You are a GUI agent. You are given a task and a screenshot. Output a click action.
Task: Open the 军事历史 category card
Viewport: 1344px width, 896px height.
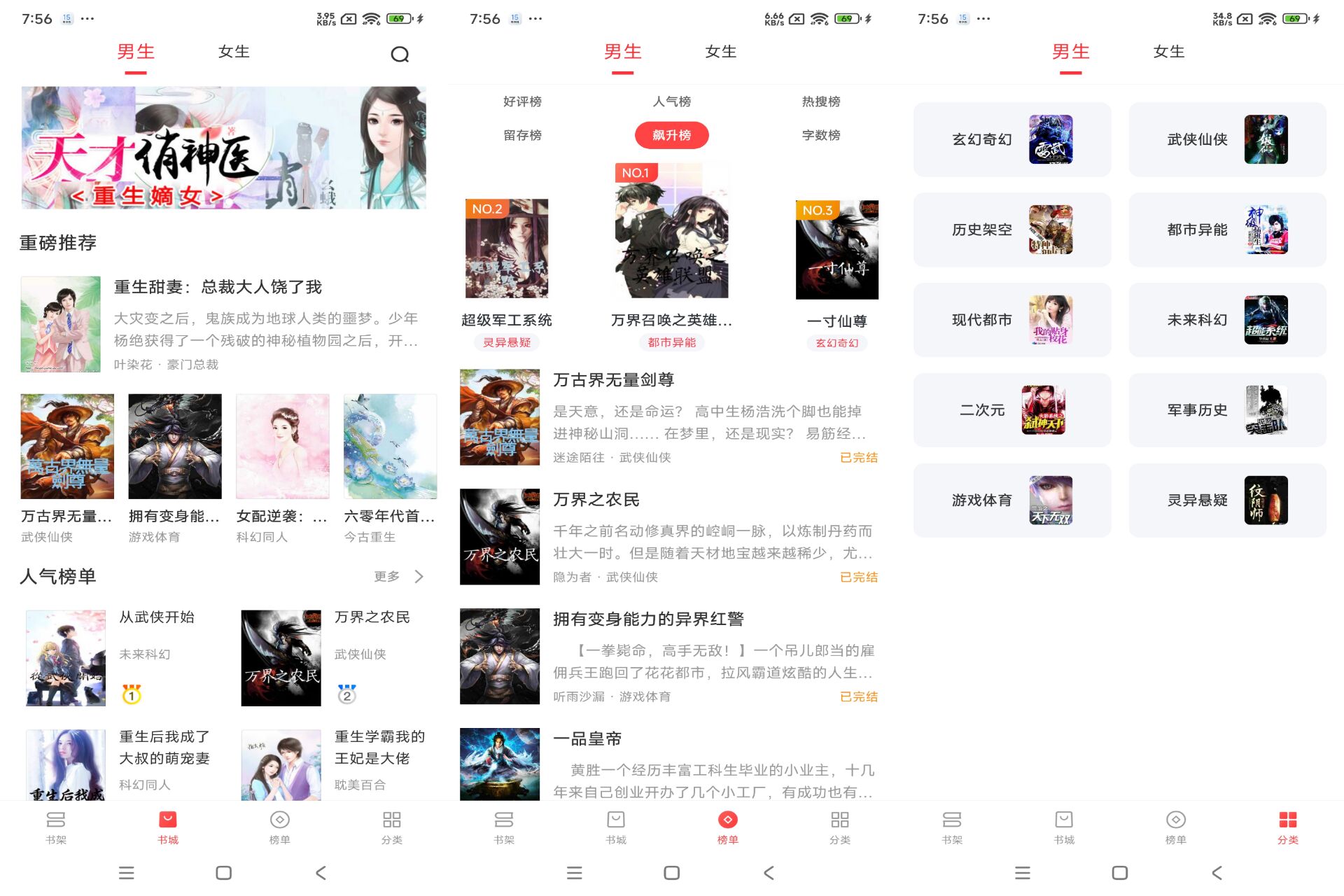click(x=1227, y=410)
